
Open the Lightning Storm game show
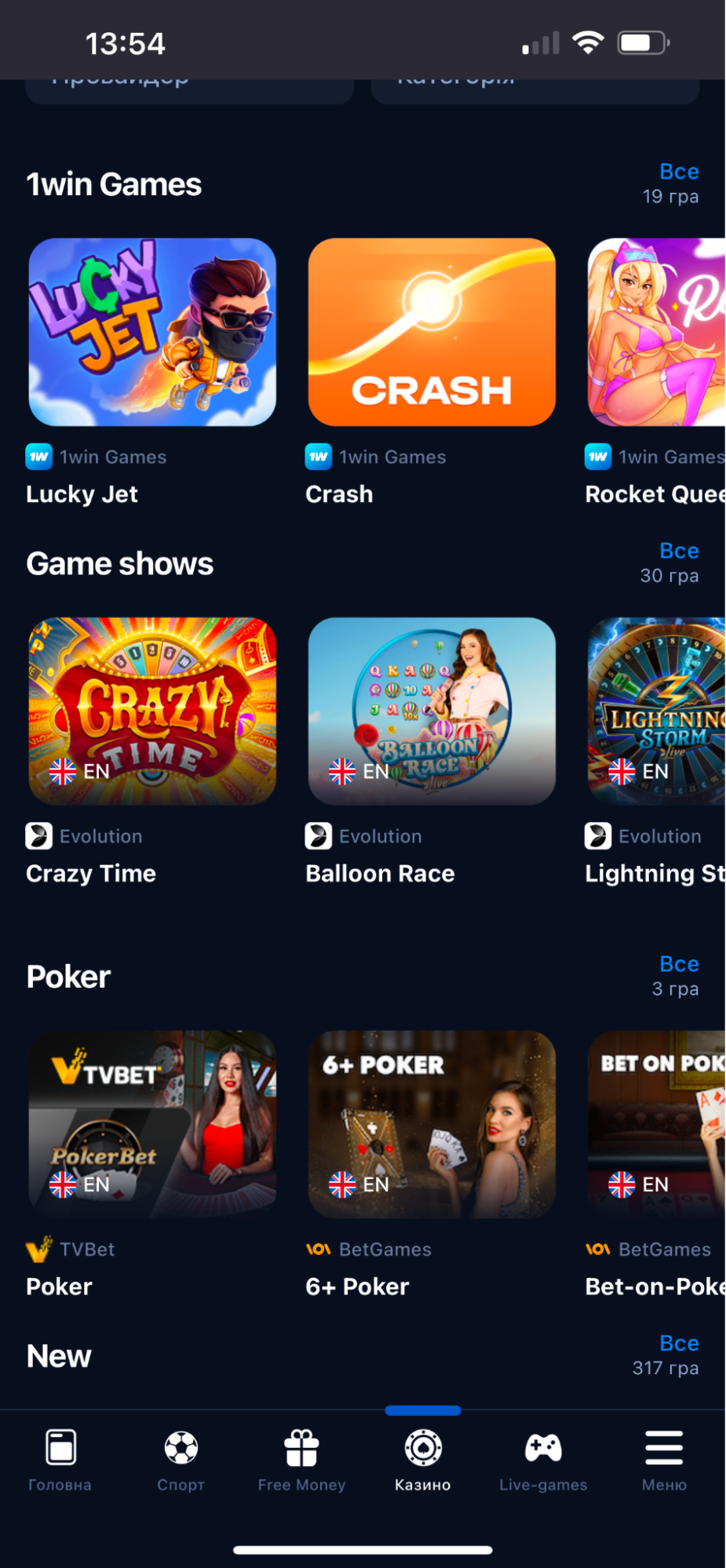click(x=658, y=711)
